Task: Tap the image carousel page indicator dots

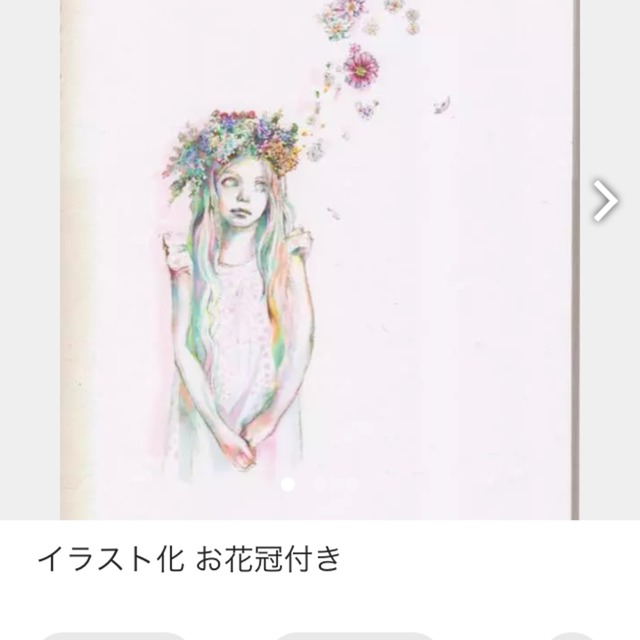Action: 320,486
